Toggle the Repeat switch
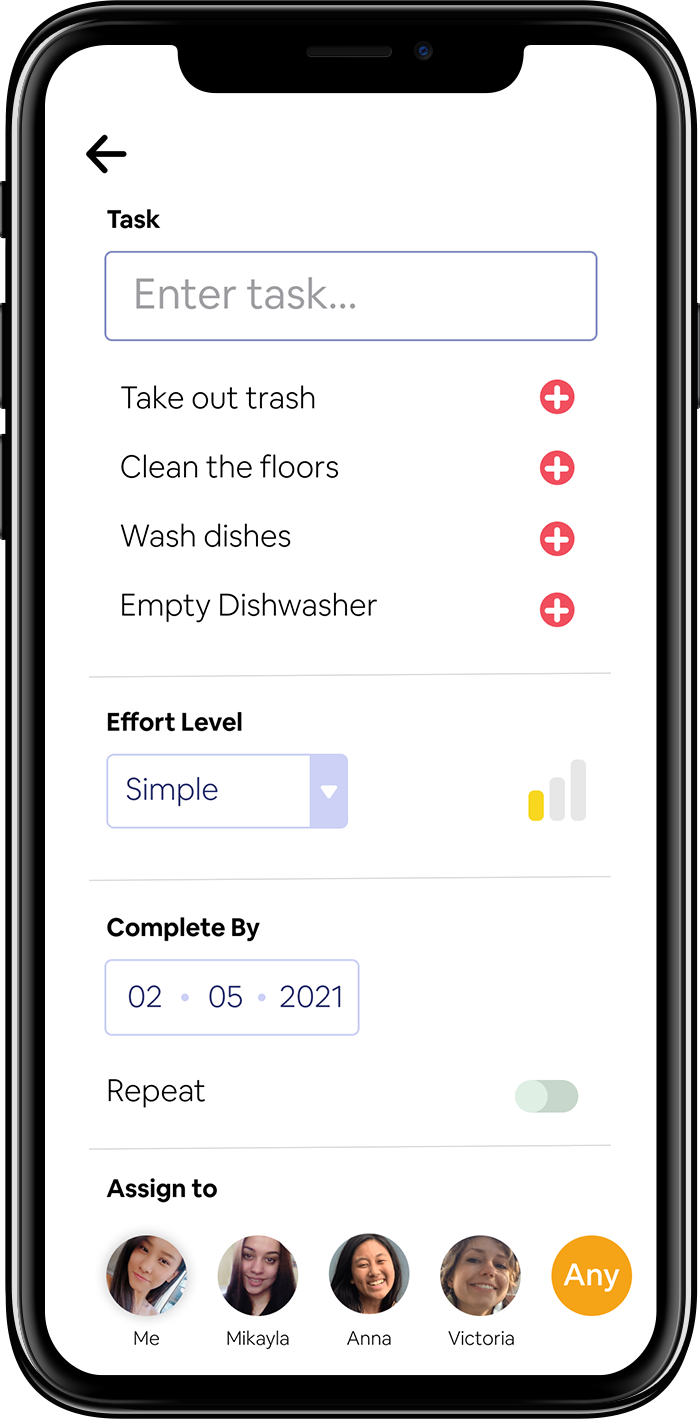700x1419 pixels. pos(547,1096)
